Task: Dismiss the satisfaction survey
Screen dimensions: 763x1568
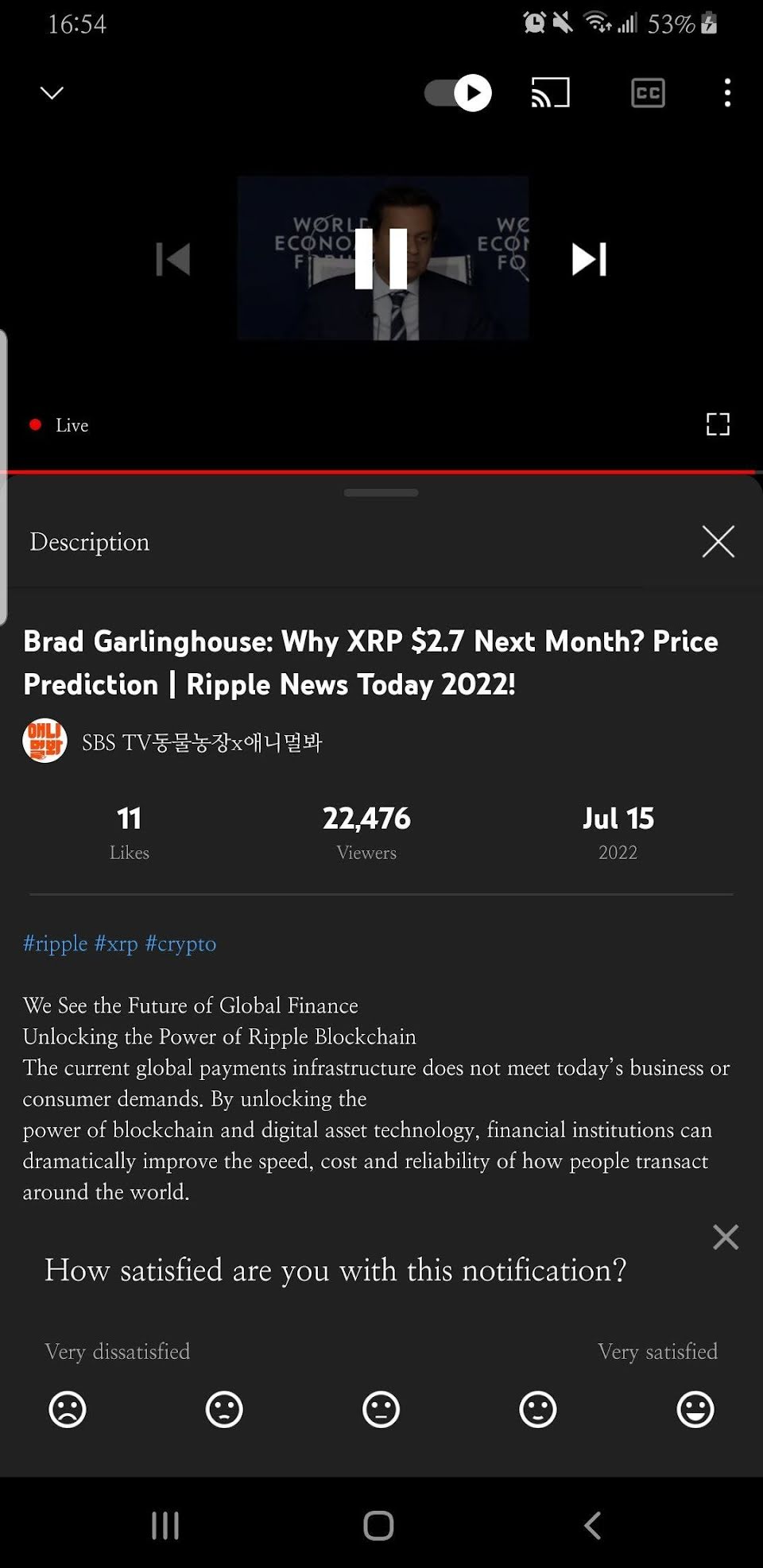Action: tap(726, 1237)
